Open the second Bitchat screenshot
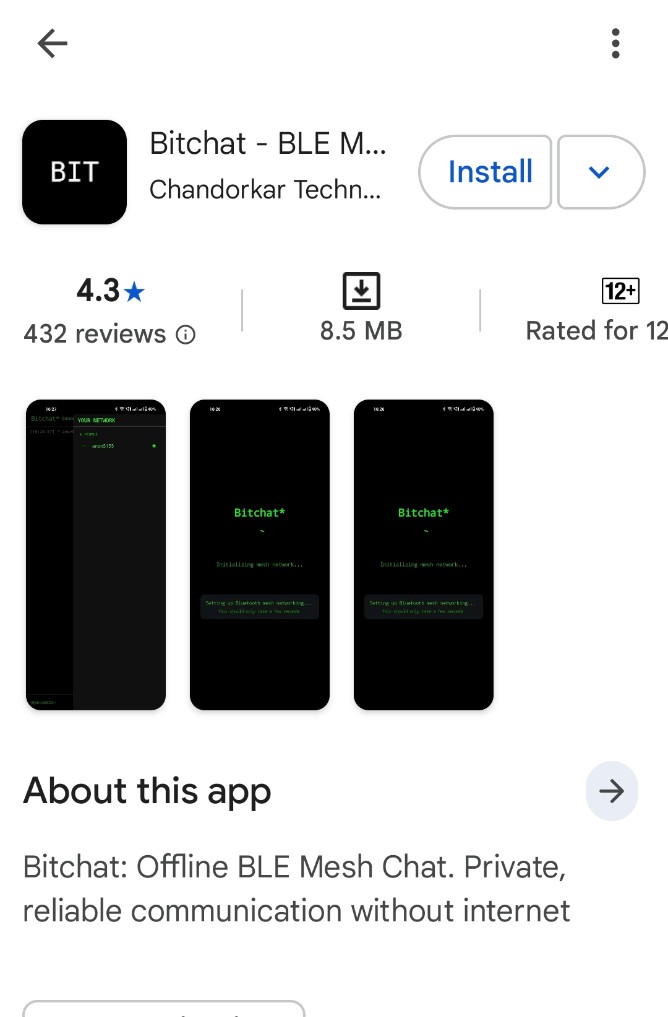 pos(260,554)
